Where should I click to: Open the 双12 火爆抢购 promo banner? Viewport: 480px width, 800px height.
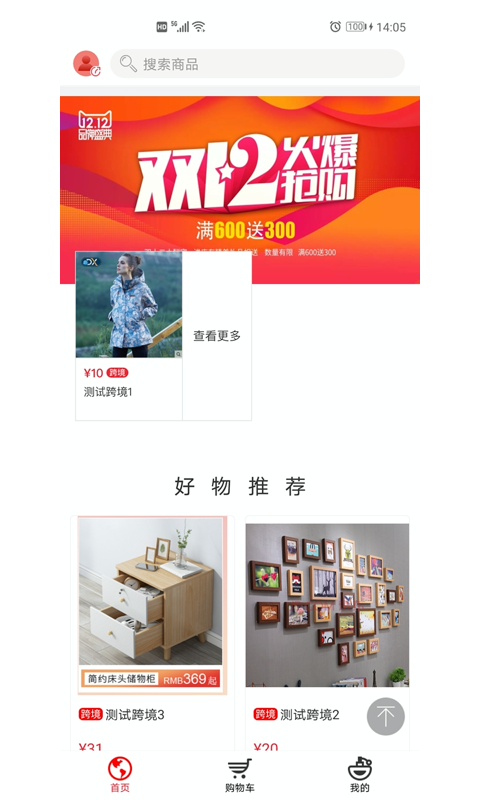pyautogui.click(x=240, y=190)
